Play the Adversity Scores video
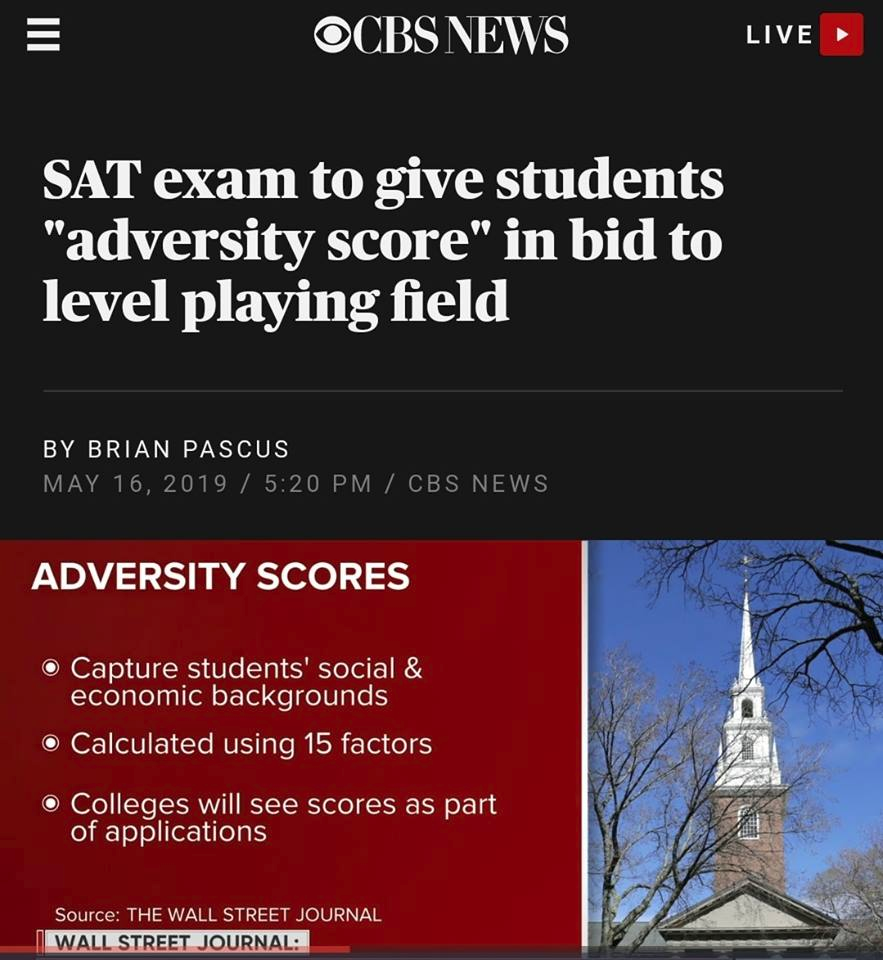 (442, 749)
